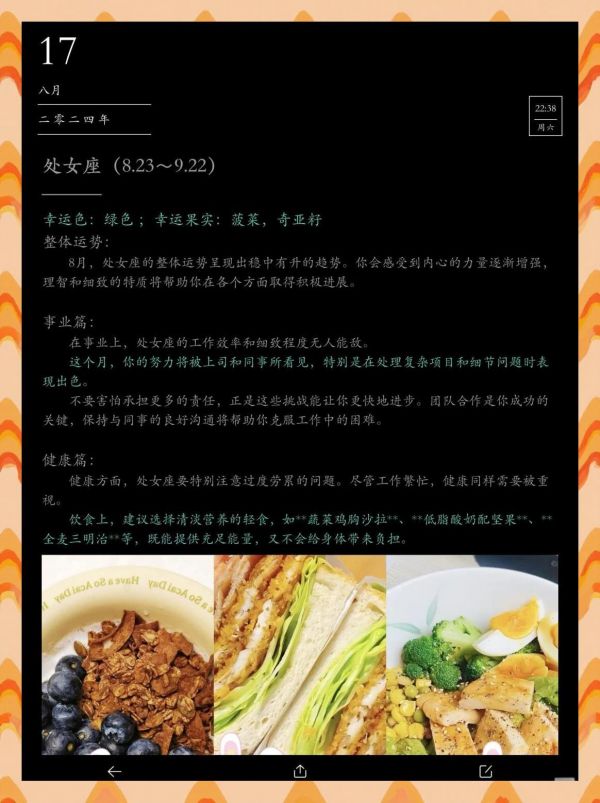This screenshot has height=803, width=600.
Task: Share this Virgo horoscope note
Action: click(x=300, y=771)
